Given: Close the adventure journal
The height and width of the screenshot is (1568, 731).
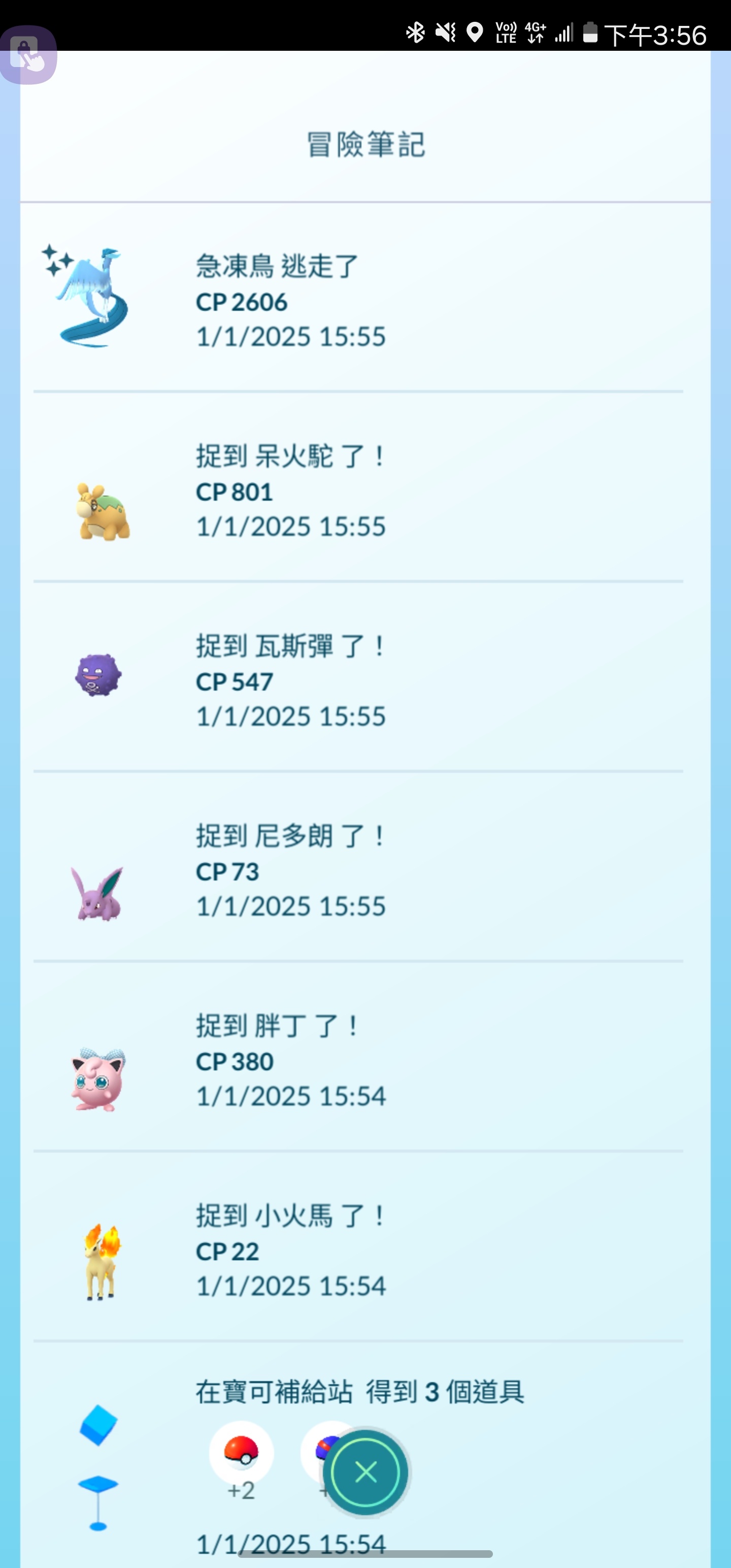Looking at the screenshot, I should coord(365,1473).
